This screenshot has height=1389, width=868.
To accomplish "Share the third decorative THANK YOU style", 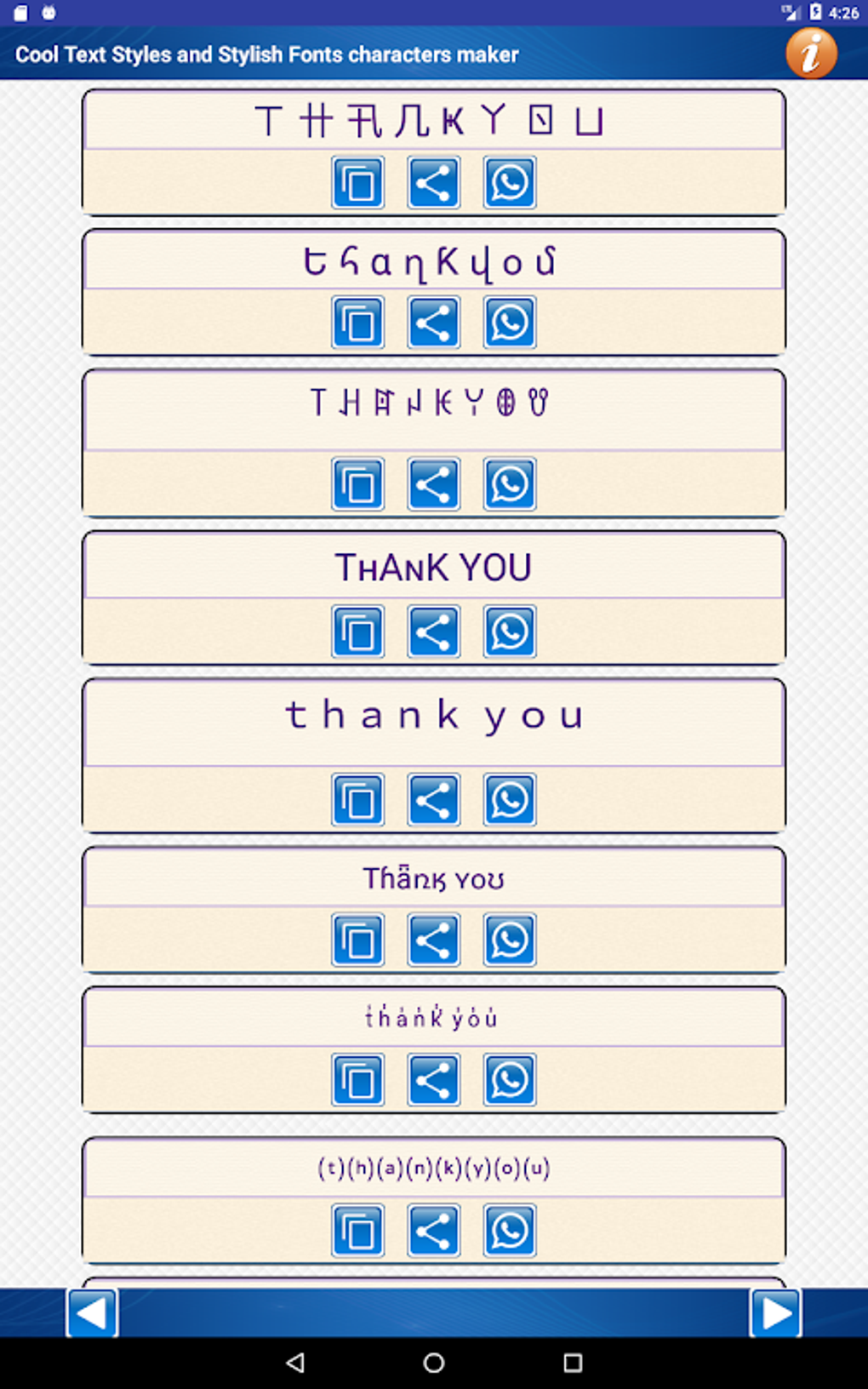I will [x=433, y=483].
